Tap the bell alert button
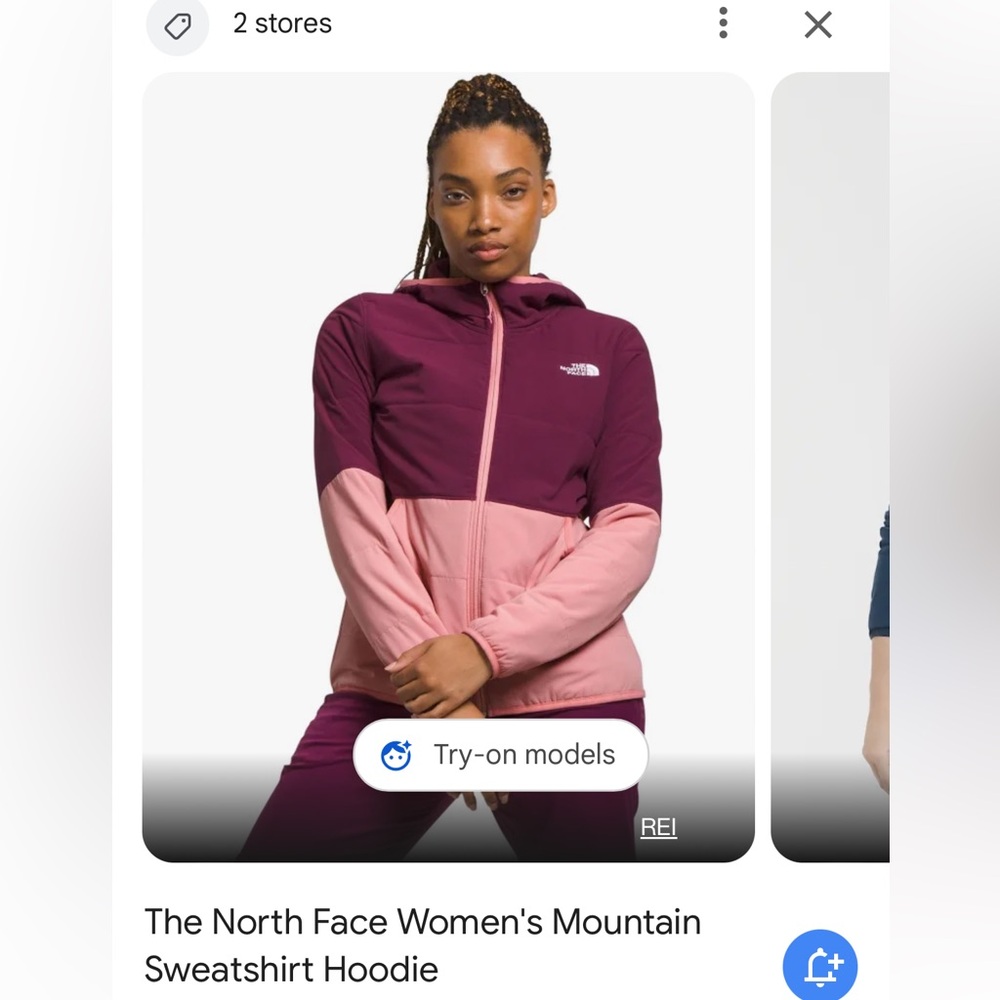Screen dimensions: 1000x1000 point(819,967)
